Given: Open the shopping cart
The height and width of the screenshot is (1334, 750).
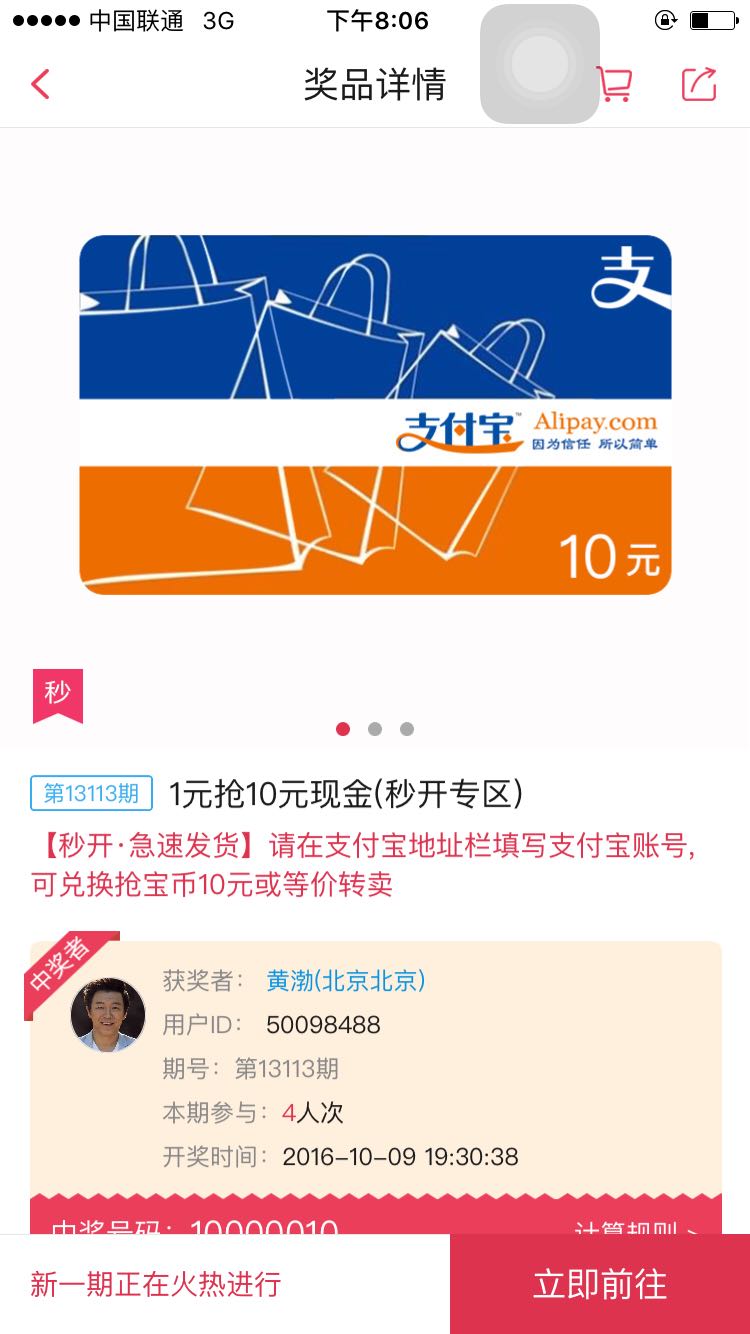Looking at the screenshot, I should tap(614, 84).
